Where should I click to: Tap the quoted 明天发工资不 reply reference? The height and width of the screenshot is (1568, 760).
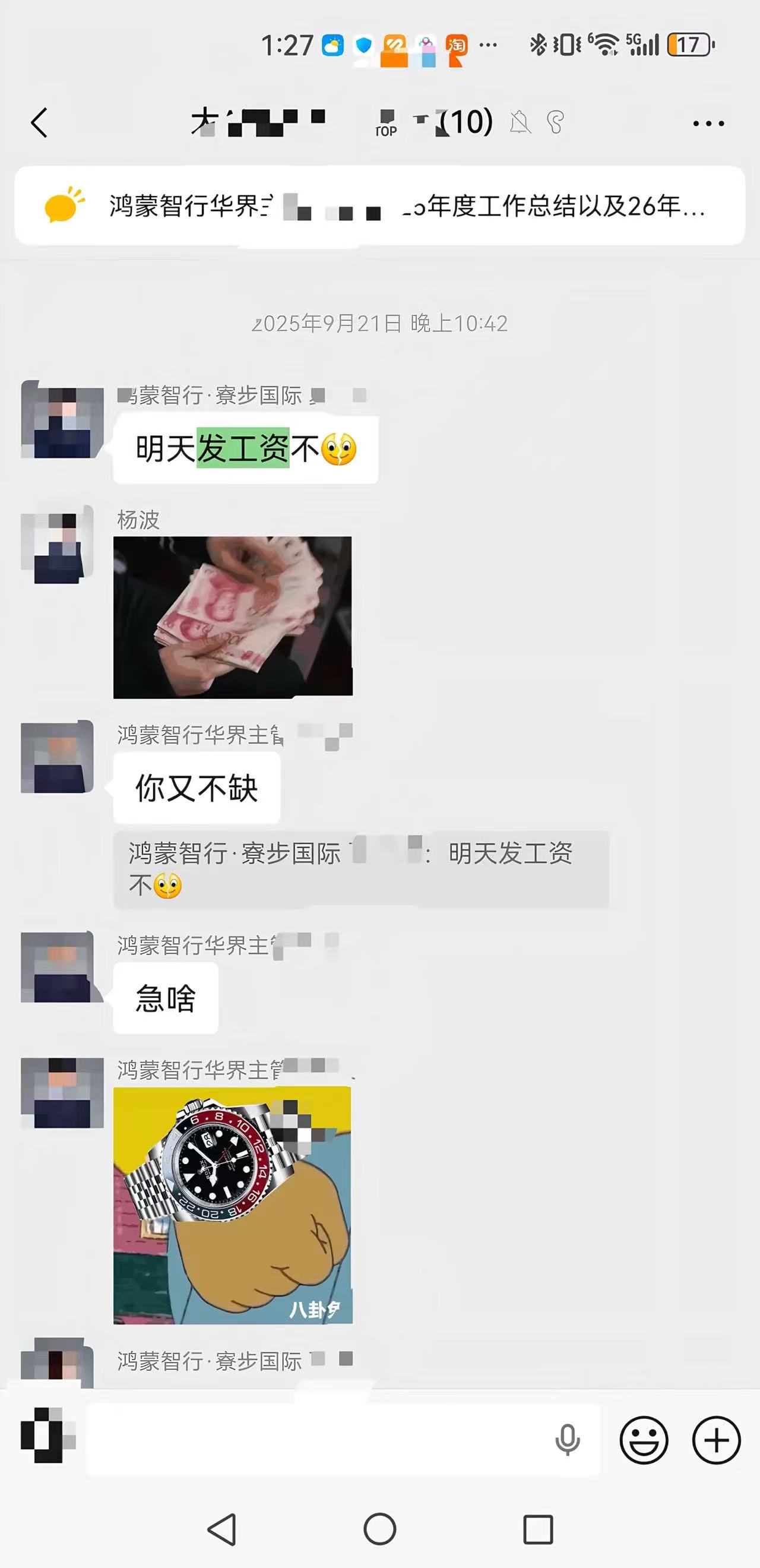(365, 875)
